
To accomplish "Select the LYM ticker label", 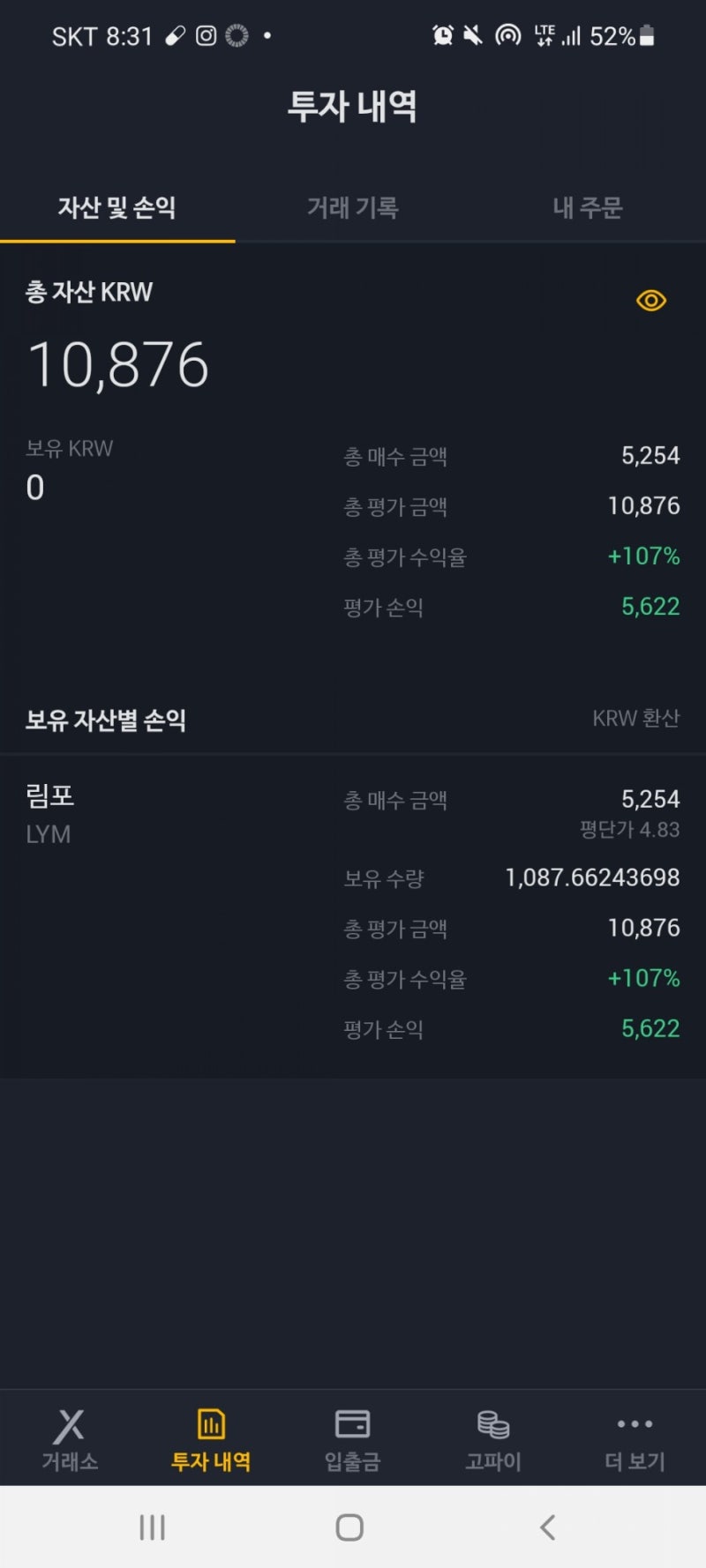I will pos(49,834).
